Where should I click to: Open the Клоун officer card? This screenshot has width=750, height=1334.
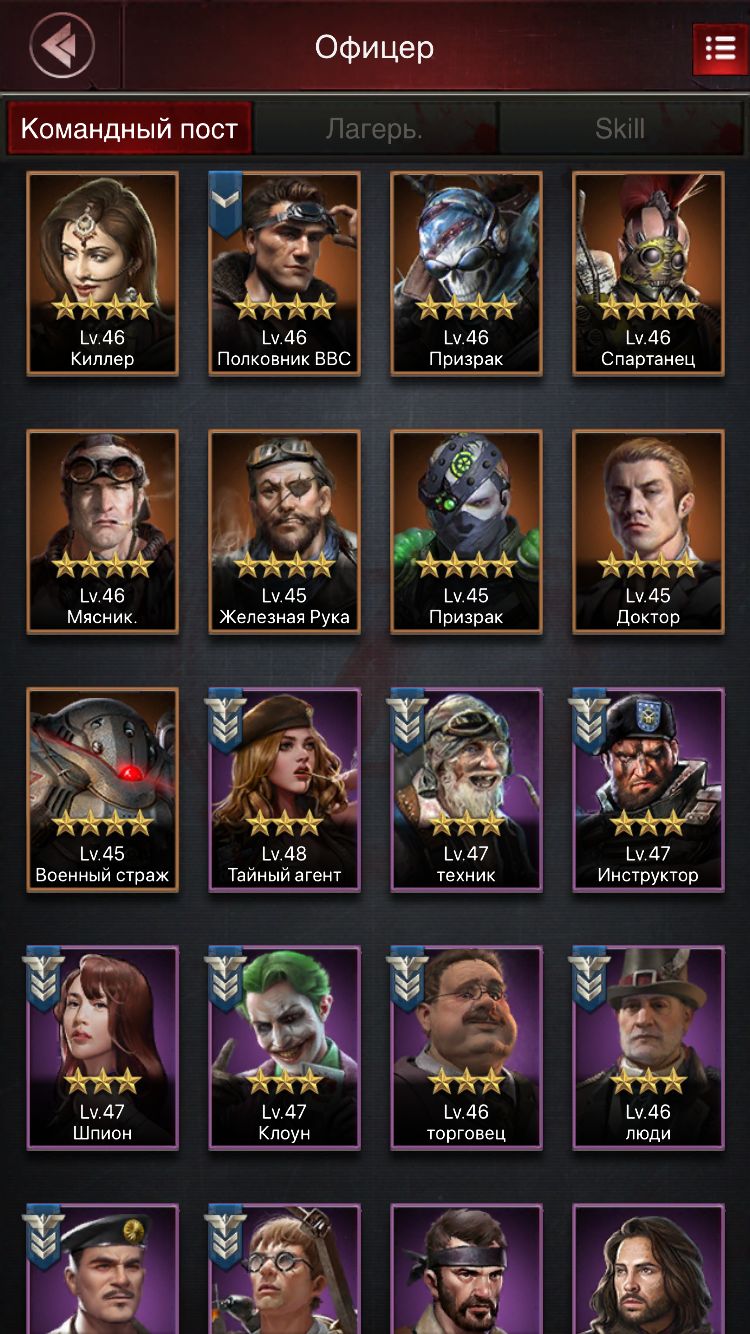284,1048
